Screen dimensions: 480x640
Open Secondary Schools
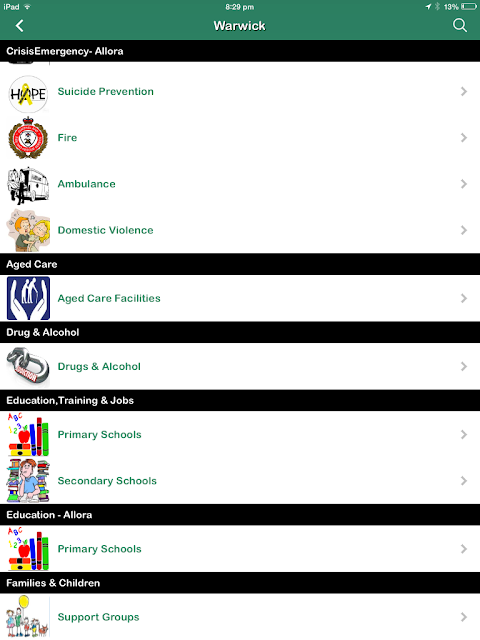(240, 481)
